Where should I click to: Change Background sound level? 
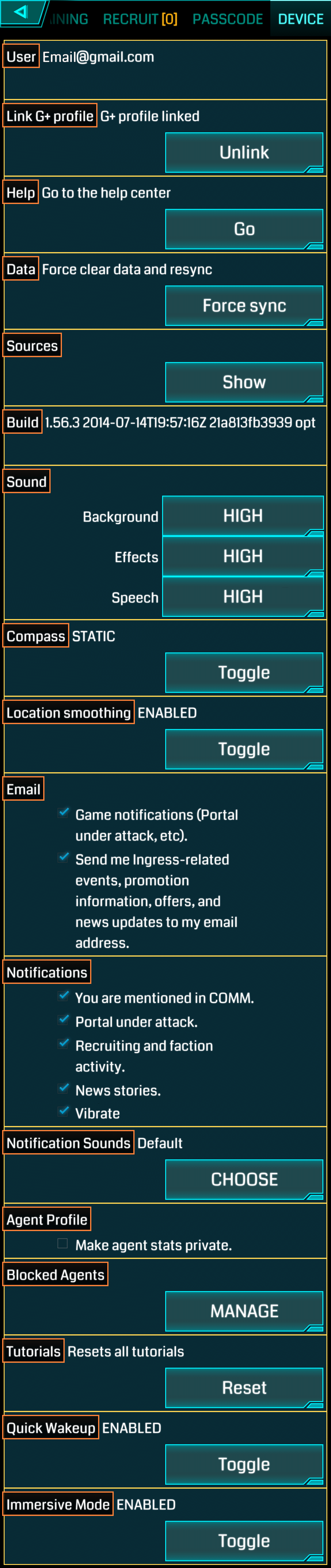(243, 516)
